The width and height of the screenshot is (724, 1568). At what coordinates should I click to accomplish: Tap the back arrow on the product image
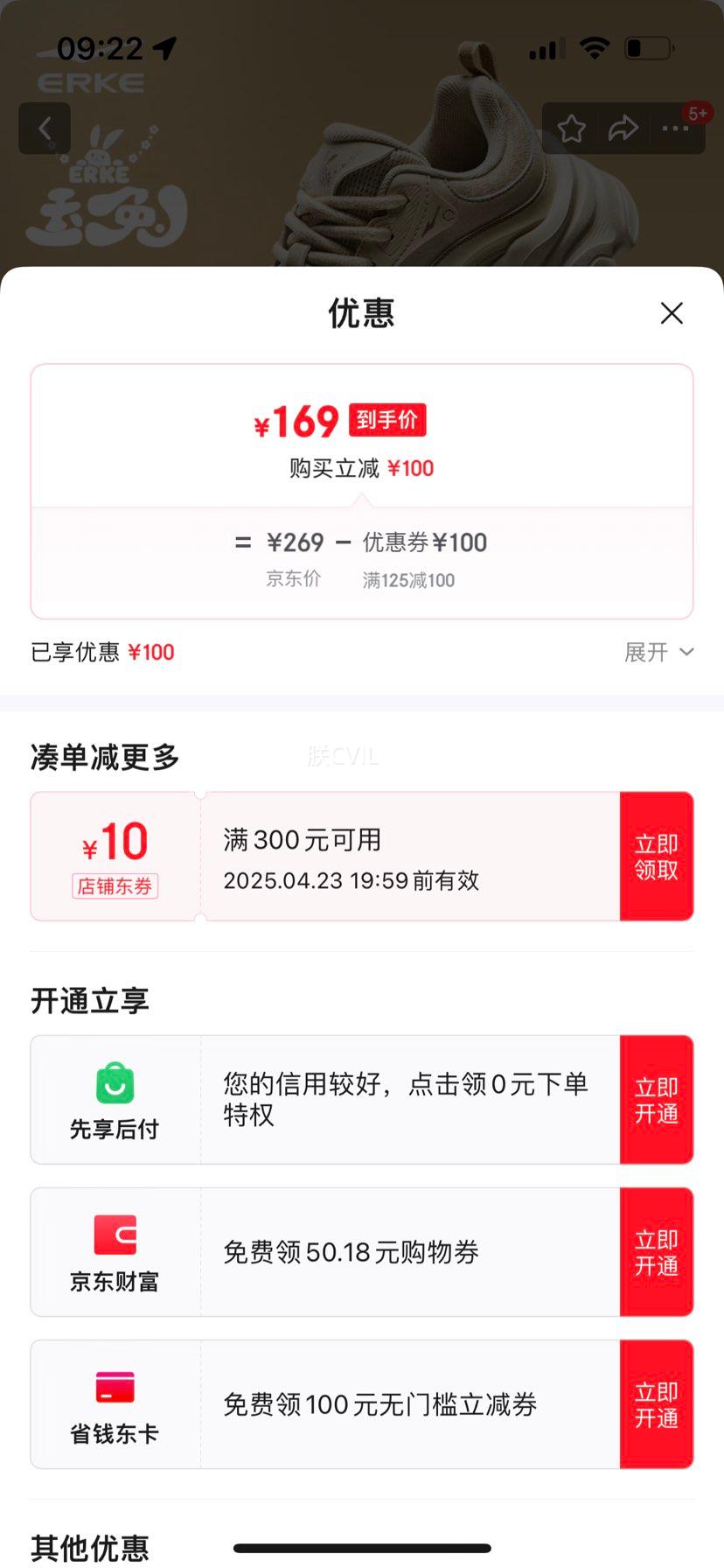point(45,128)
